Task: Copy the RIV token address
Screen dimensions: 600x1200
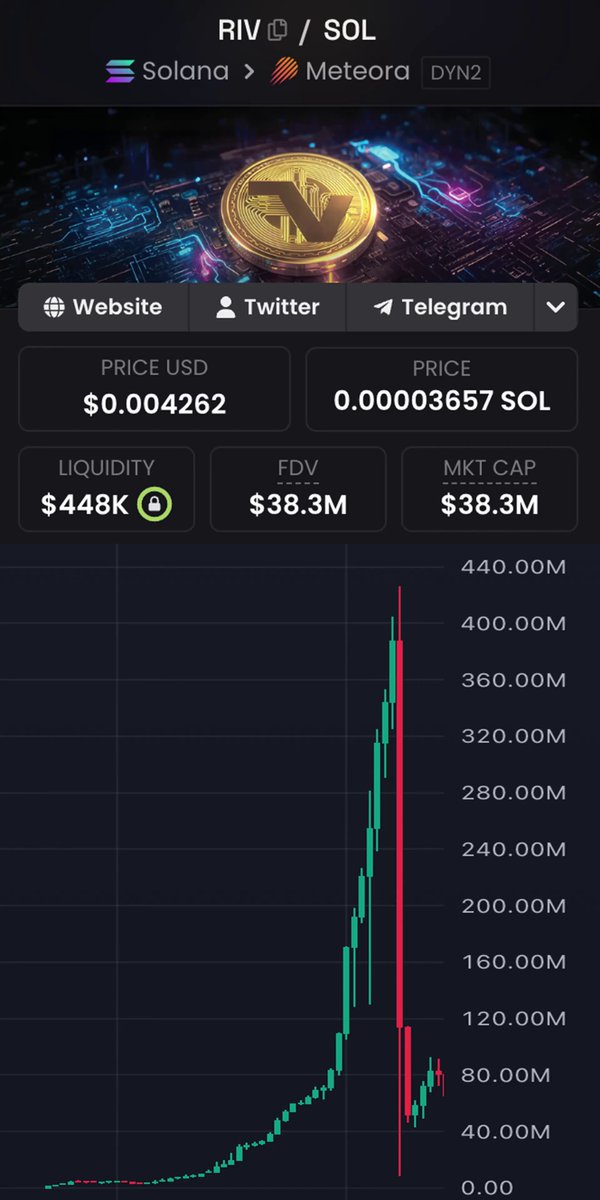Action: click(277, 31)
